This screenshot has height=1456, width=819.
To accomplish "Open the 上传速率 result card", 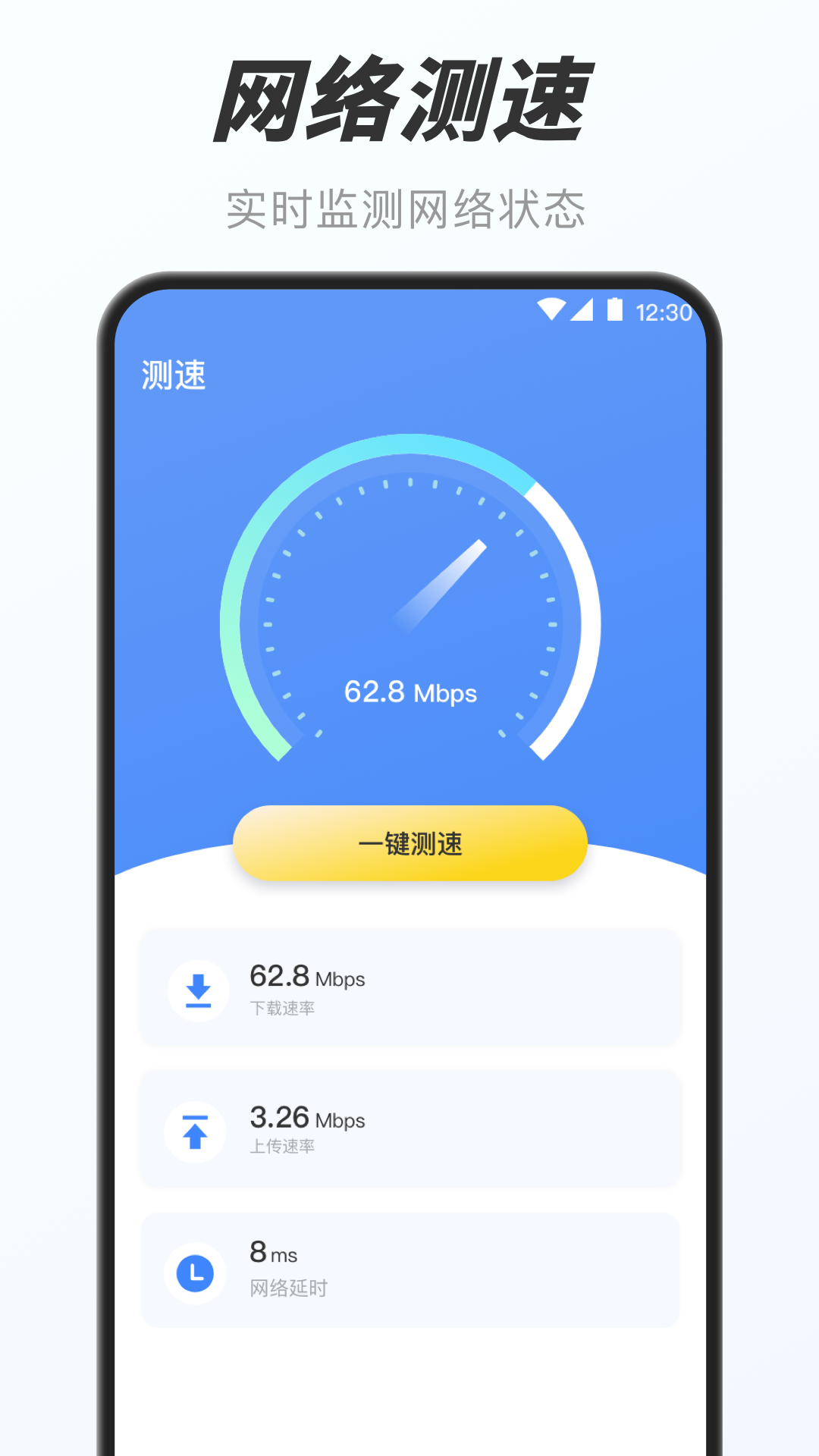I will tap(409, 1130).
